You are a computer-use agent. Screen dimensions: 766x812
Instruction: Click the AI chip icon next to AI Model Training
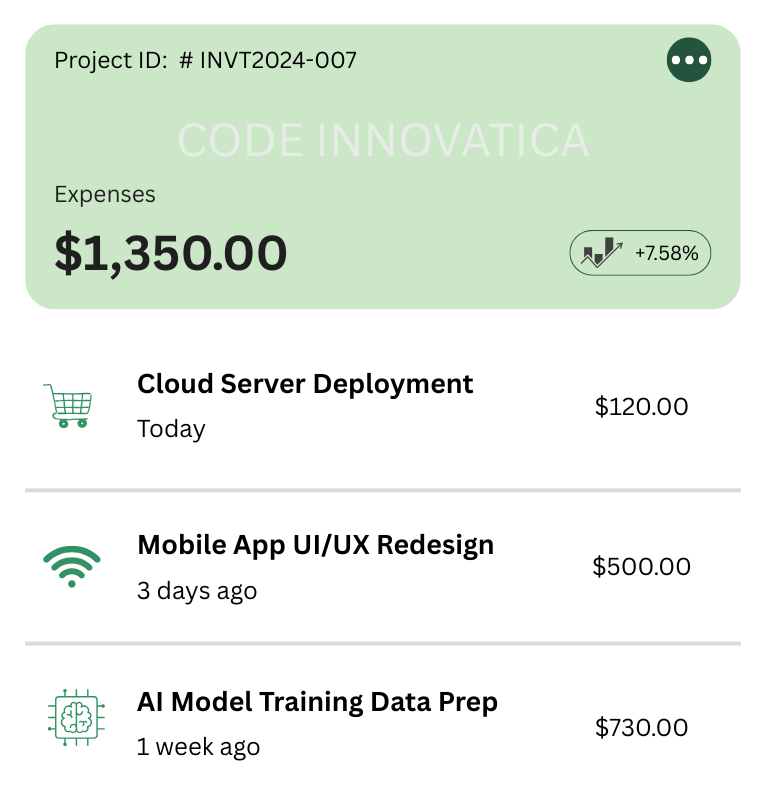(x=75, y=719)
